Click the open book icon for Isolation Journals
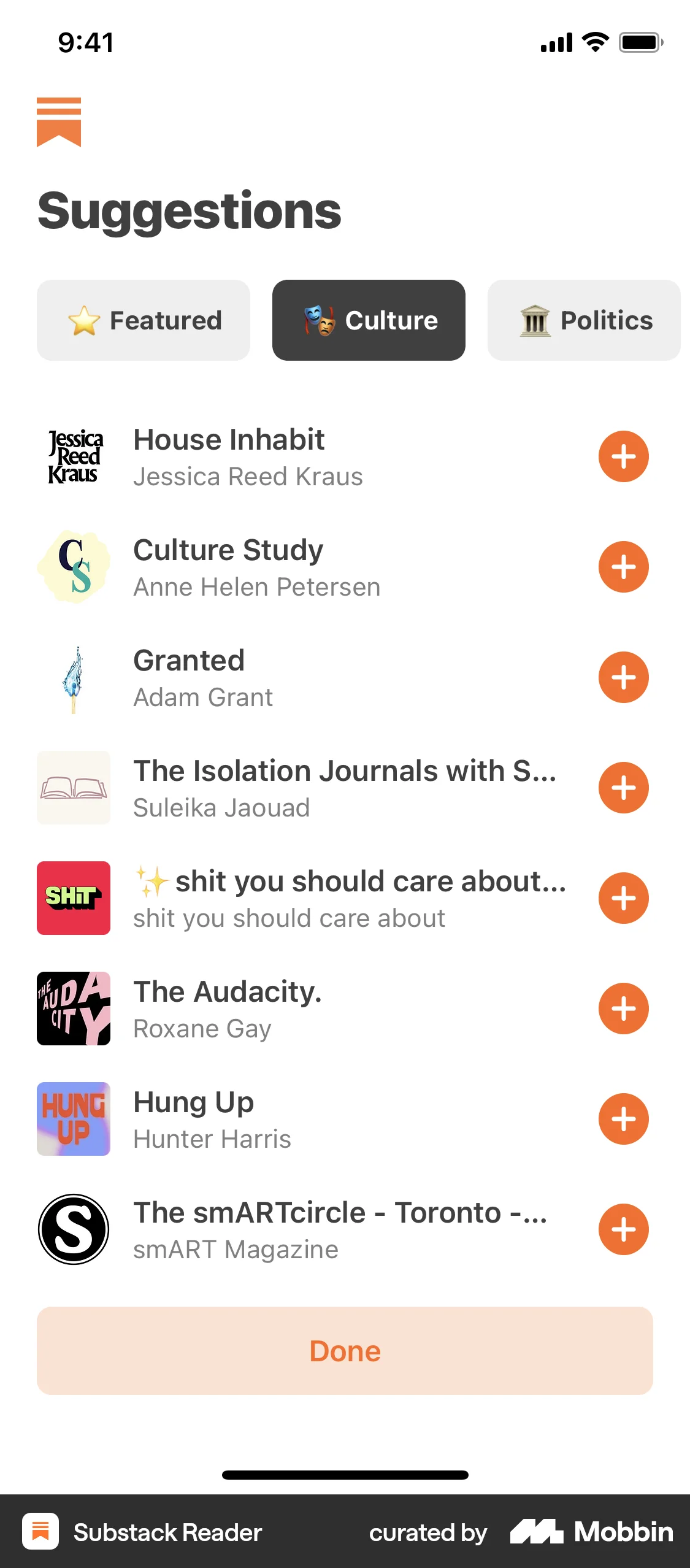This screenshot has width=690, height=1568. 74,788
